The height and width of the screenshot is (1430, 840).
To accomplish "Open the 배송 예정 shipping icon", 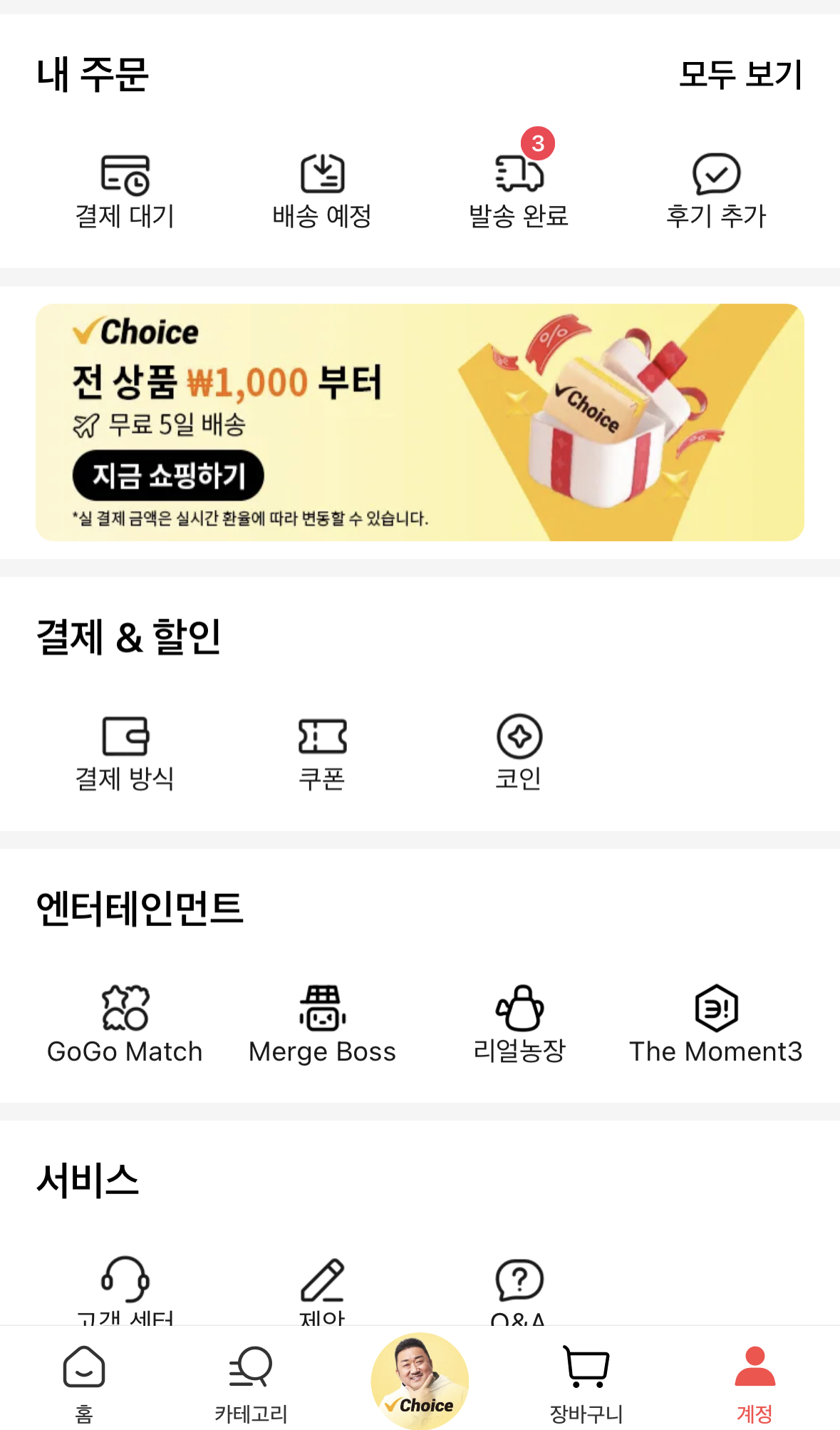I will tap(321, 187).
